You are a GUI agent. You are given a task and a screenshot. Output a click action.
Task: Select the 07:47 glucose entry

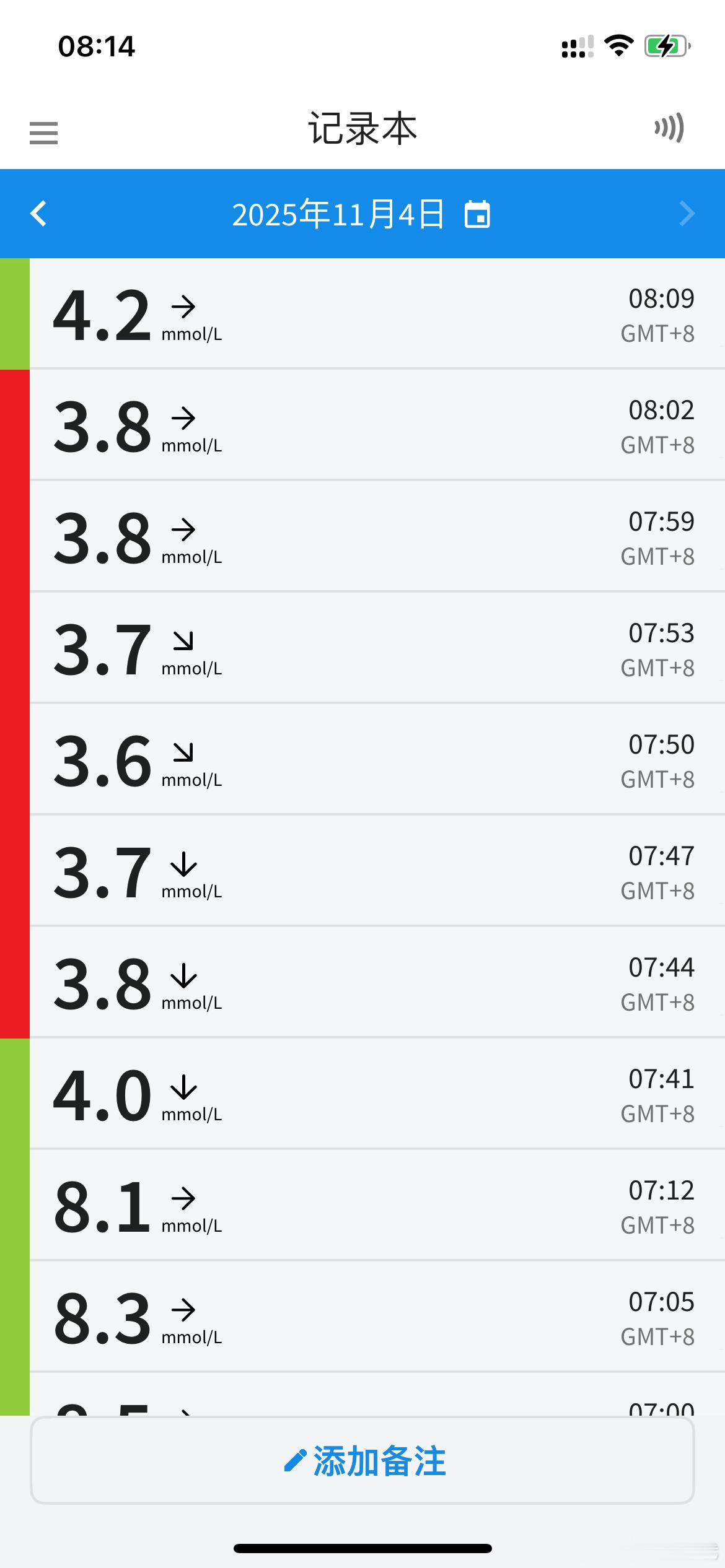pos(377,871)
